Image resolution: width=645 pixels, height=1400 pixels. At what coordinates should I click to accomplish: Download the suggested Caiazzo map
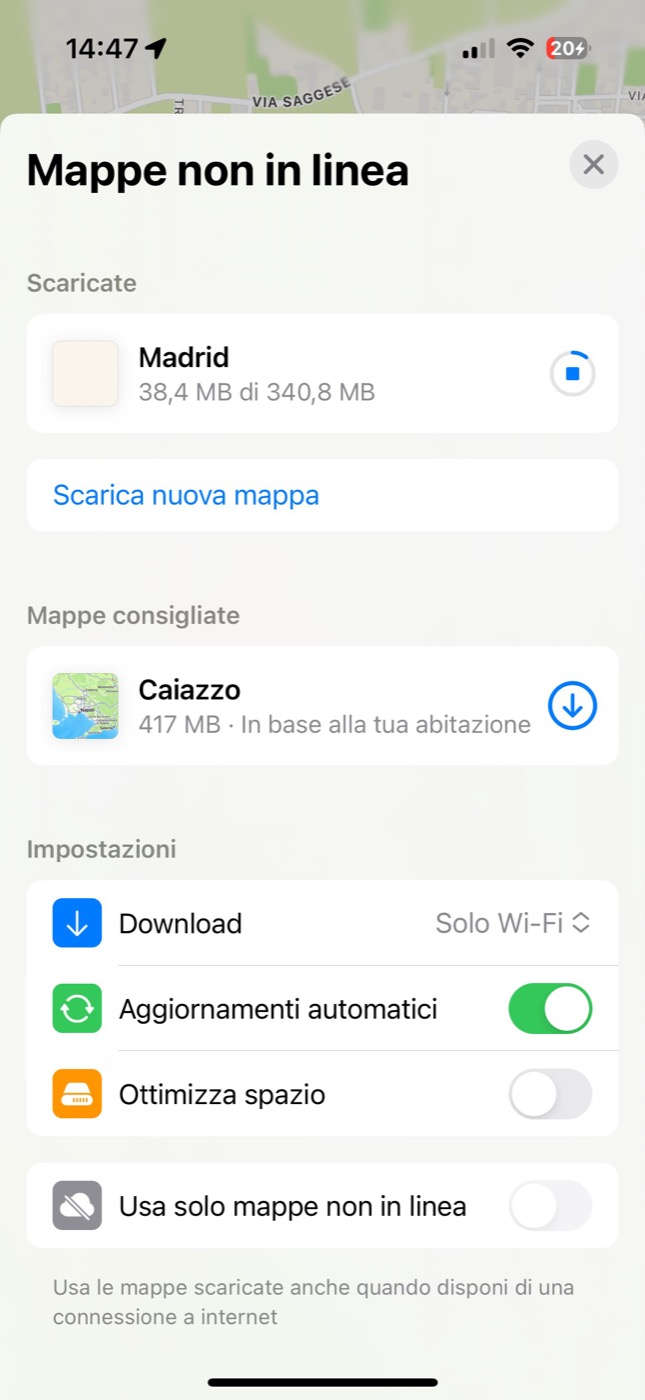[572, 706]
